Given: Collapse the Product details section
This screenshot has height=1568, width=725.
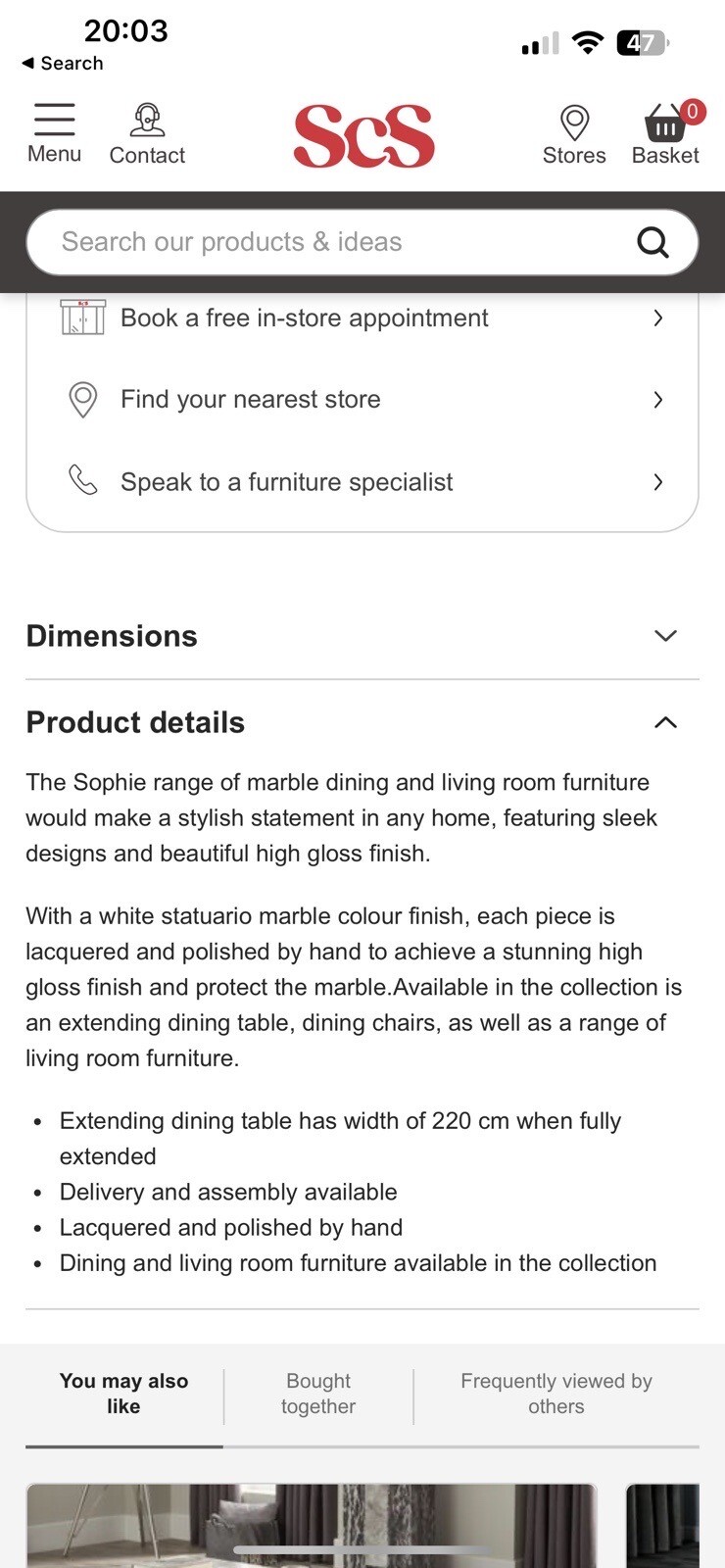Looking at the screenshot, I should click(x=665, y=722).
